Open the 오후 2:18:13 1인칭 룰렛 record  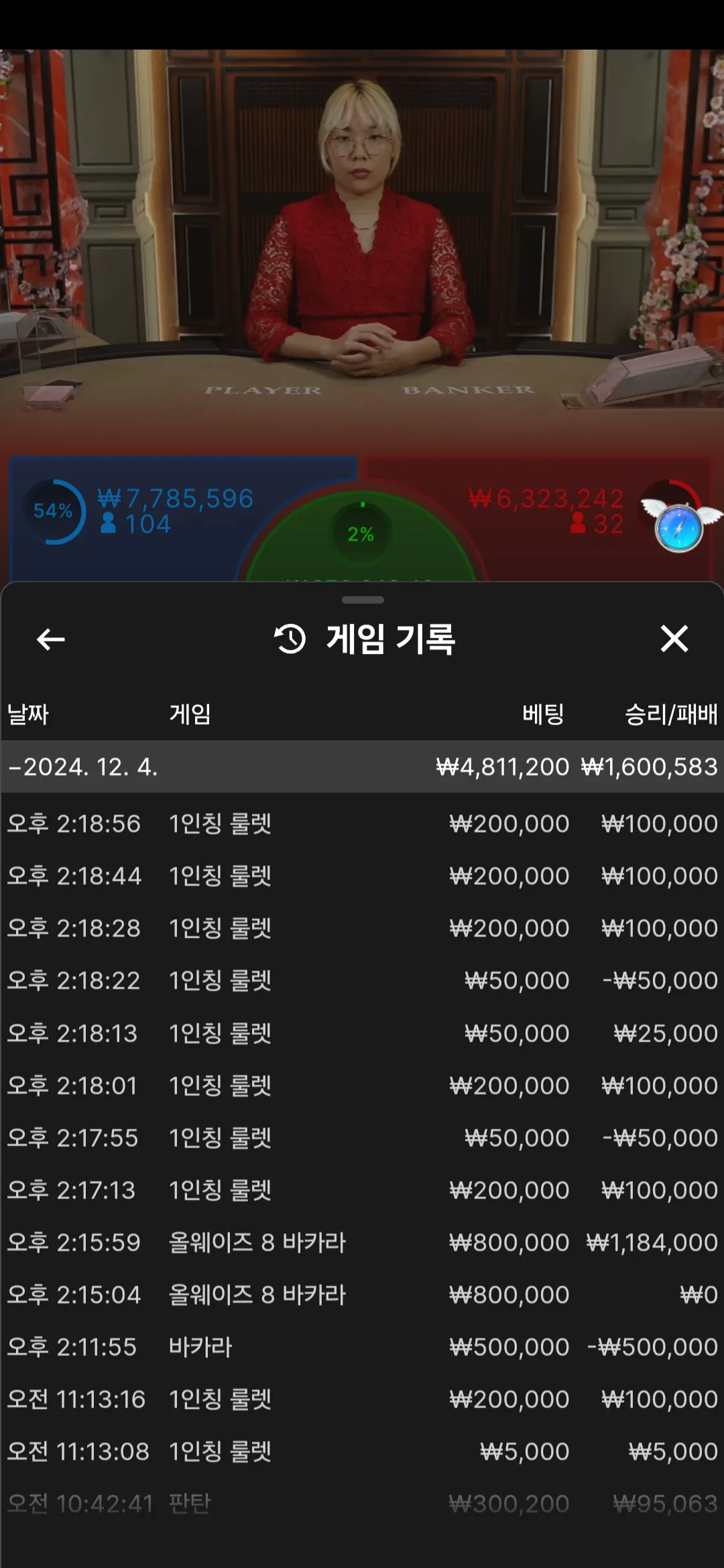pos(362,1033)
